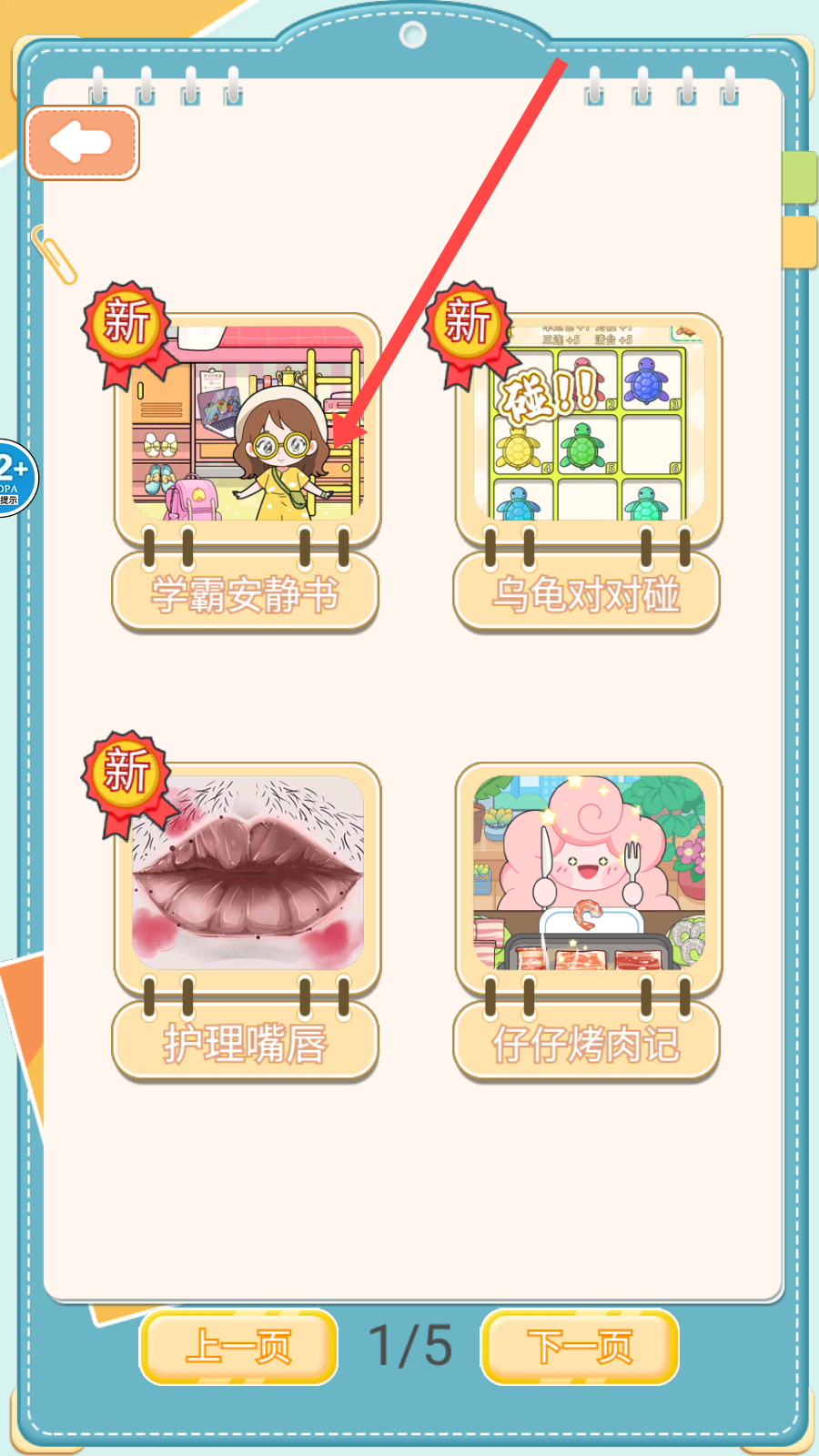Go back with the orange arrow button

click(x=82, y=143)
